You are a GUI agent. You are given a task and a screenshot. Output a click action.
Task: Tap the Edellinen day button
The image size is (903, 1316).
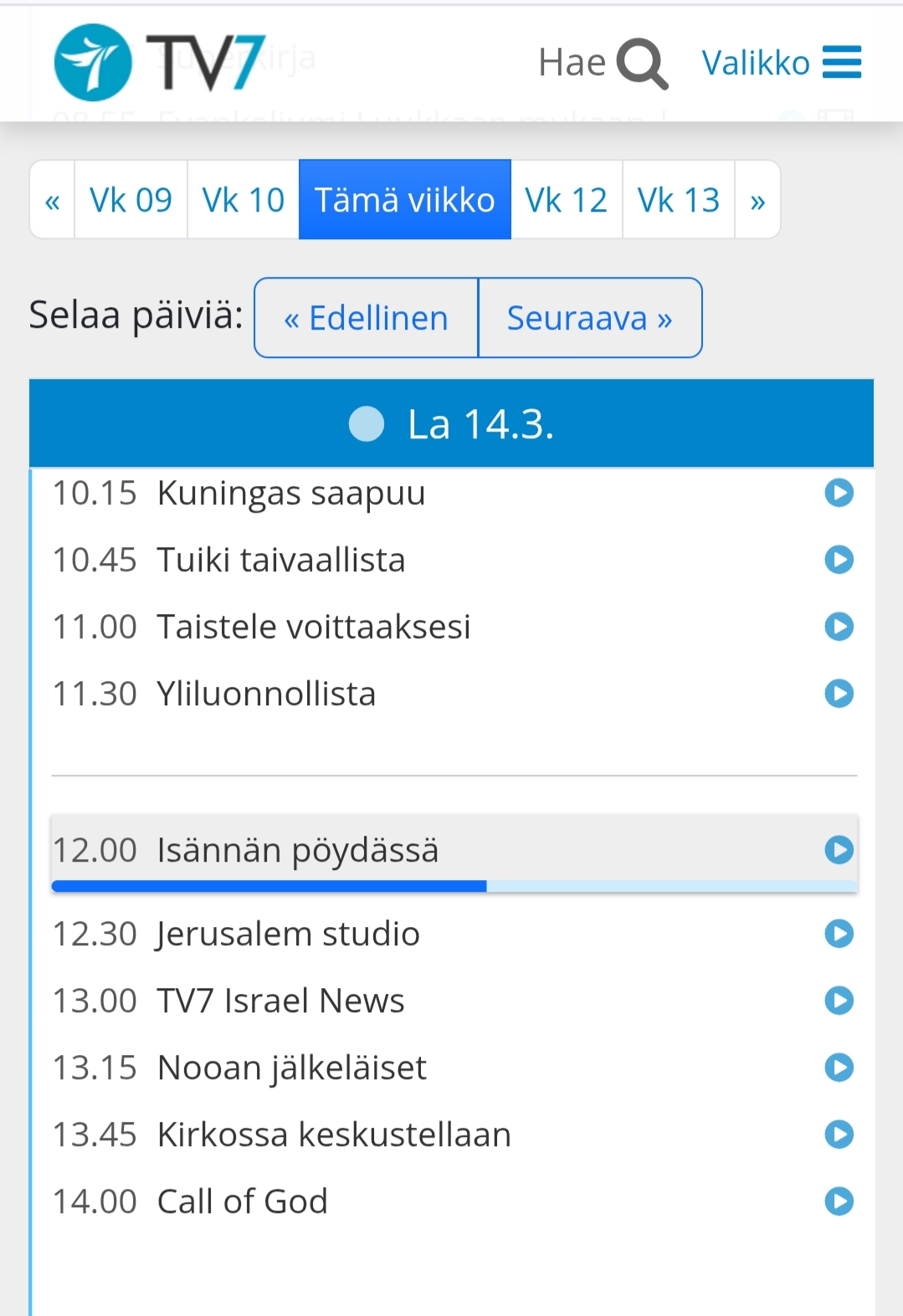click(x=366, y=318)
